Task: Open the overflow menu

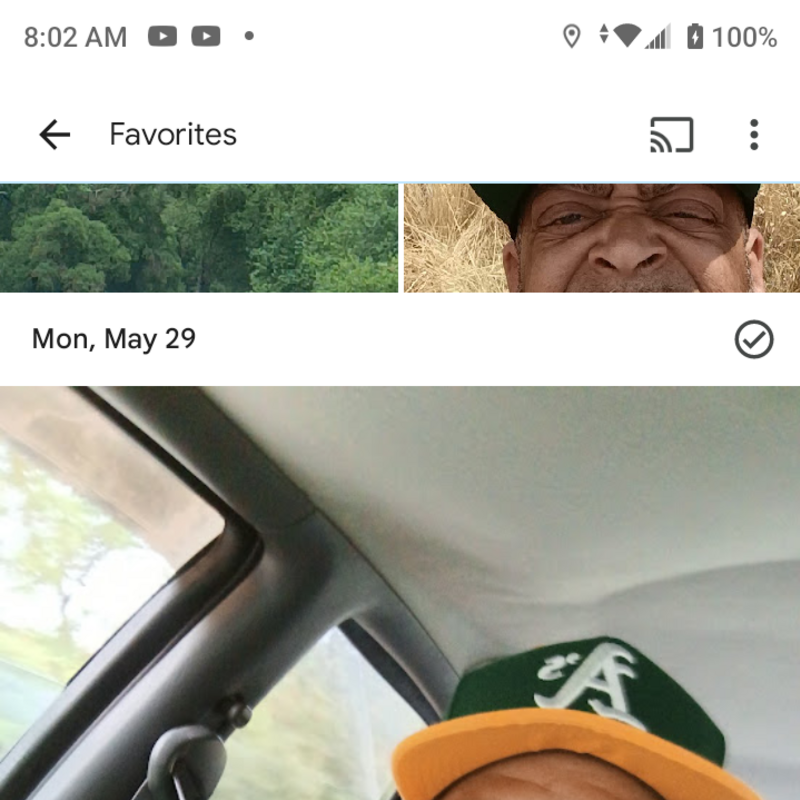Action: (x=754, y=134)
